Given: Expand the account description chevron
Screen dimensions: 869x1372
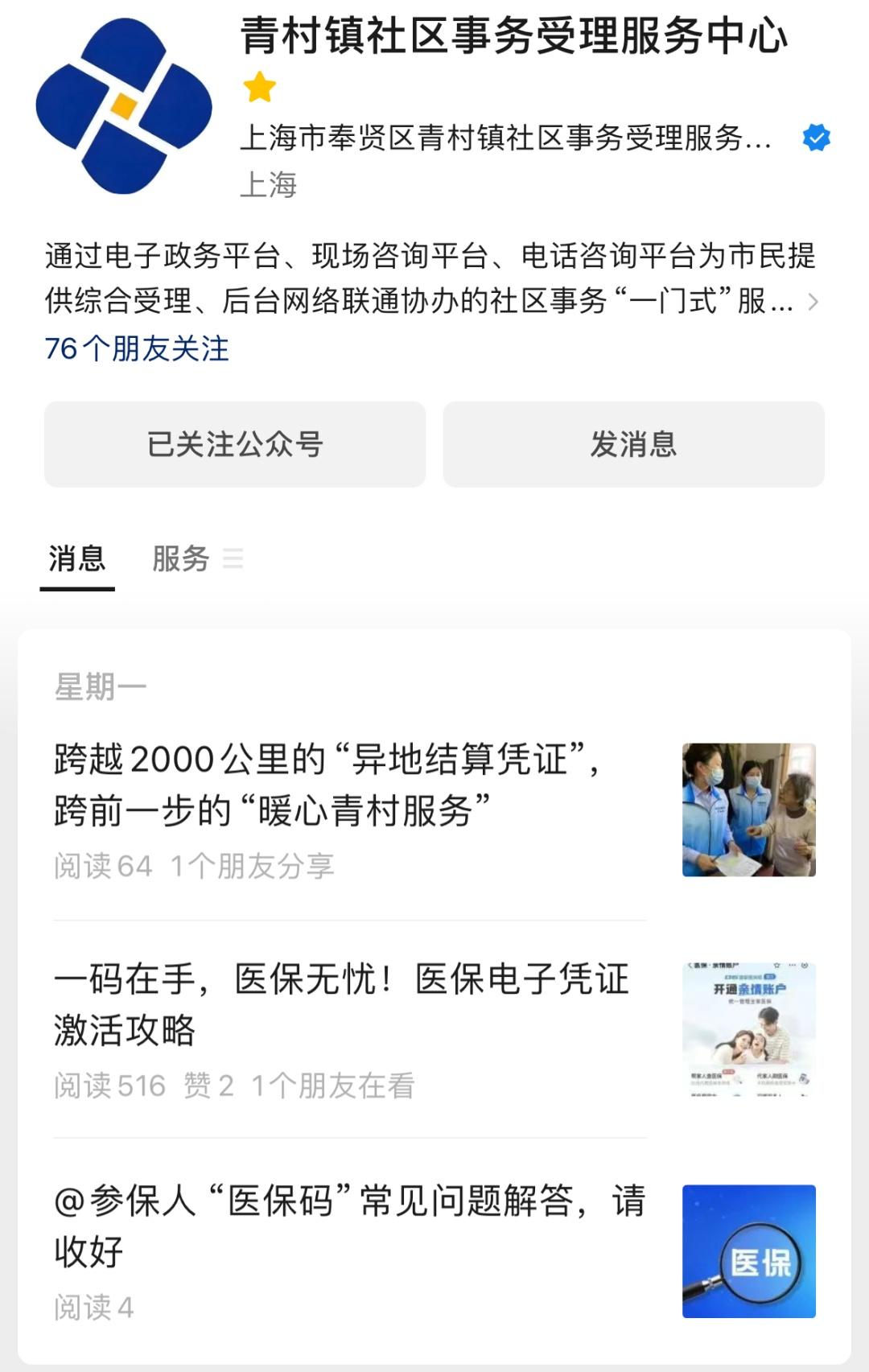Looking at the screenshot, I should (813, 302).
